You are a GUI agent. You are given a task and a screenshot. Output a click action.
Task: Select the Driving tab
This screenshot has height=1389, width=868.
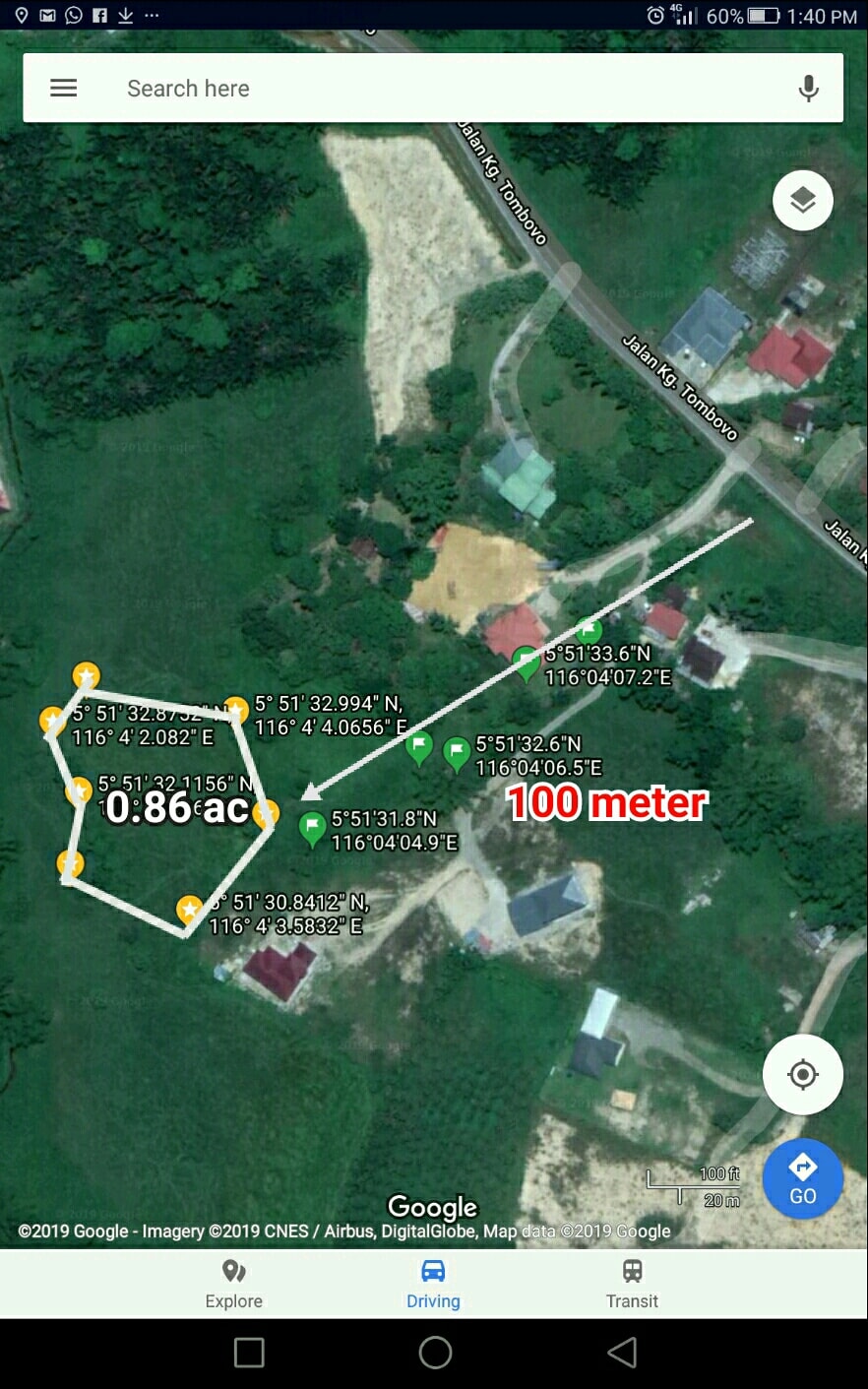coord(433,1284)
